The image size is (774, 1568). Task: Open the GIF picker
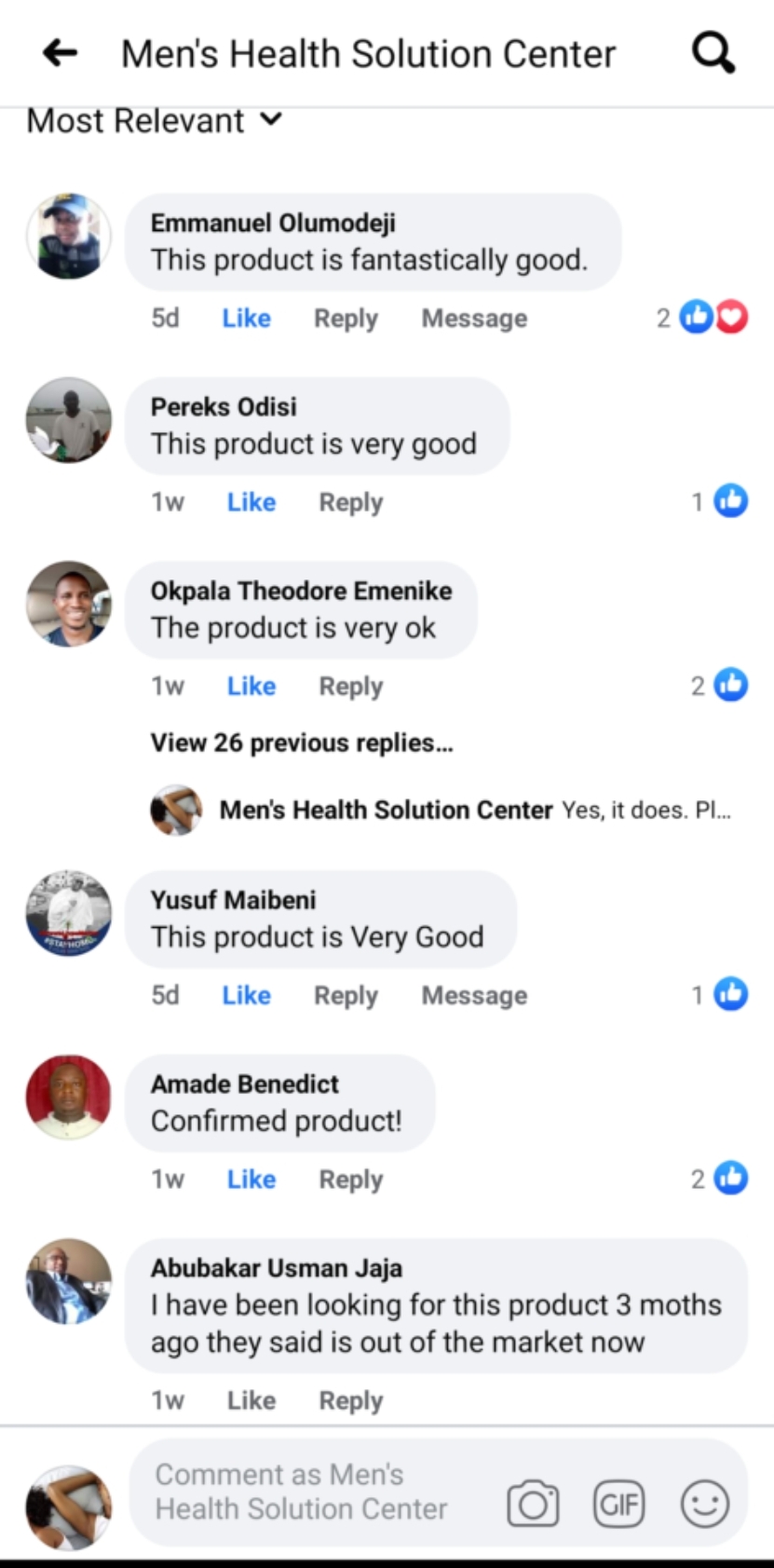click(618, 1504)
